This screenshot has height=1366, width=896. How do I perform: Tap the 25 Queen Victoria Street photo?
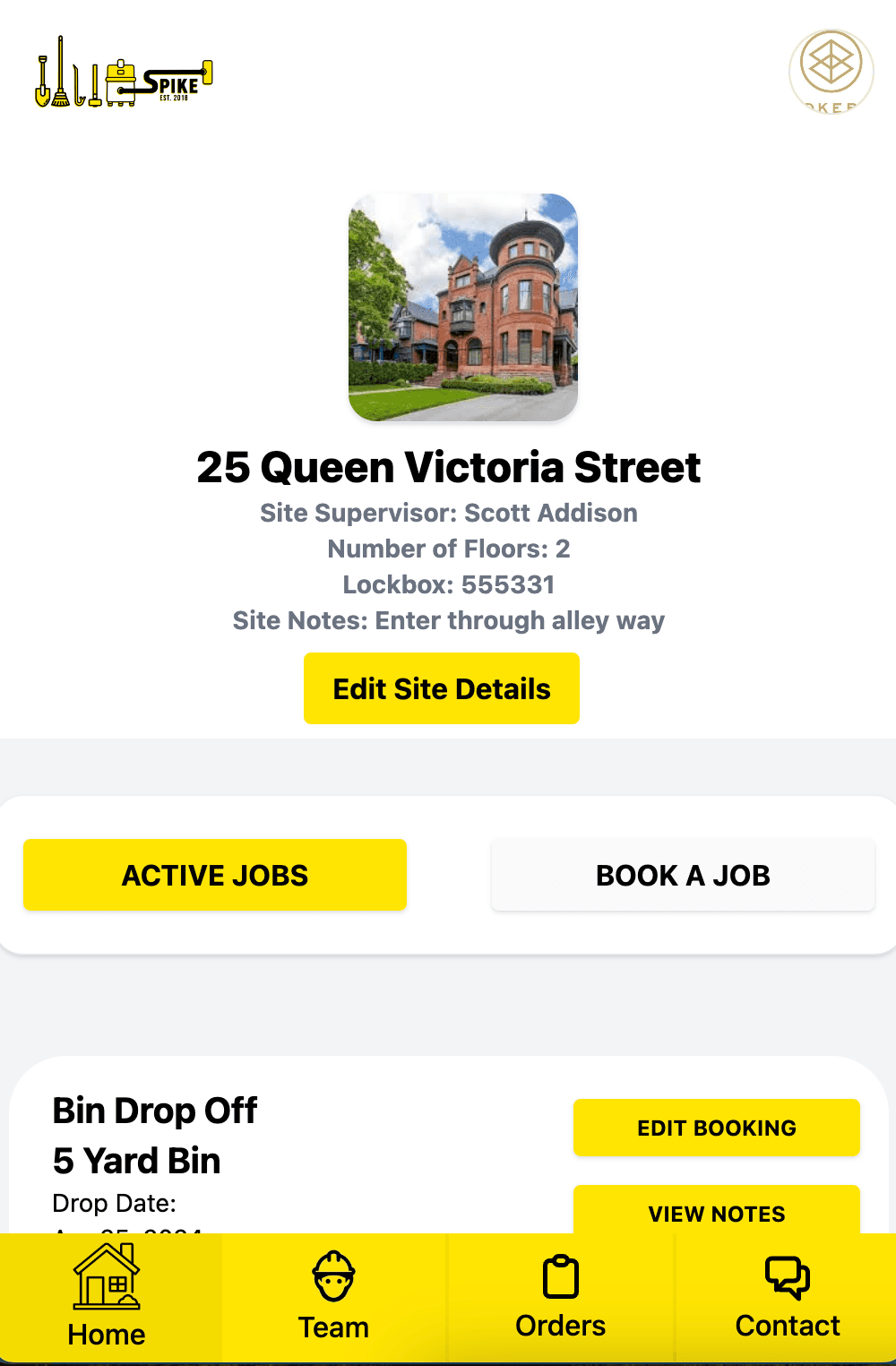pos(462,307)
